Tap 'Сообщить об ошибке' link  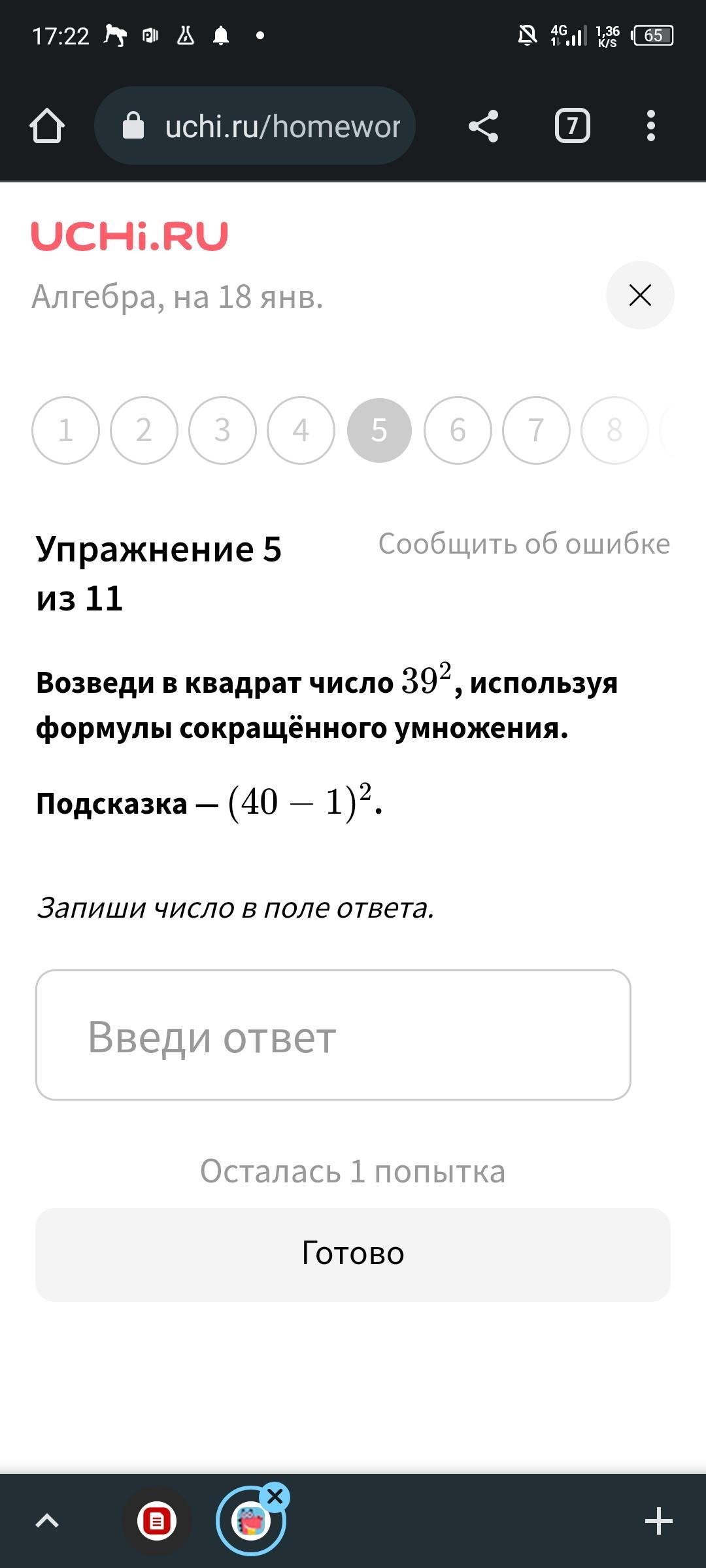524,544
